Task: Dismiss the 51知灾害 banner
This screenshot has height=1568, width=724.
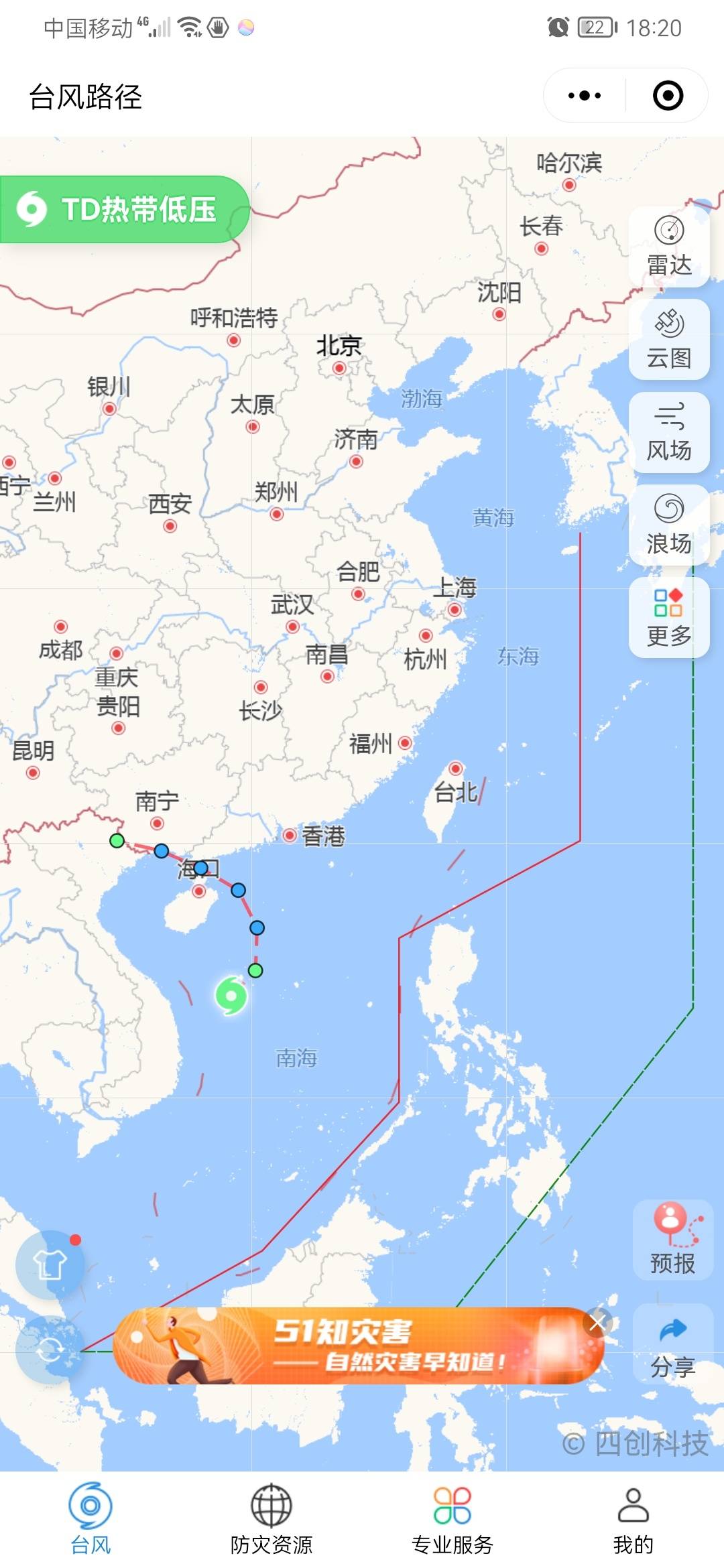Action: [597, 1322]
